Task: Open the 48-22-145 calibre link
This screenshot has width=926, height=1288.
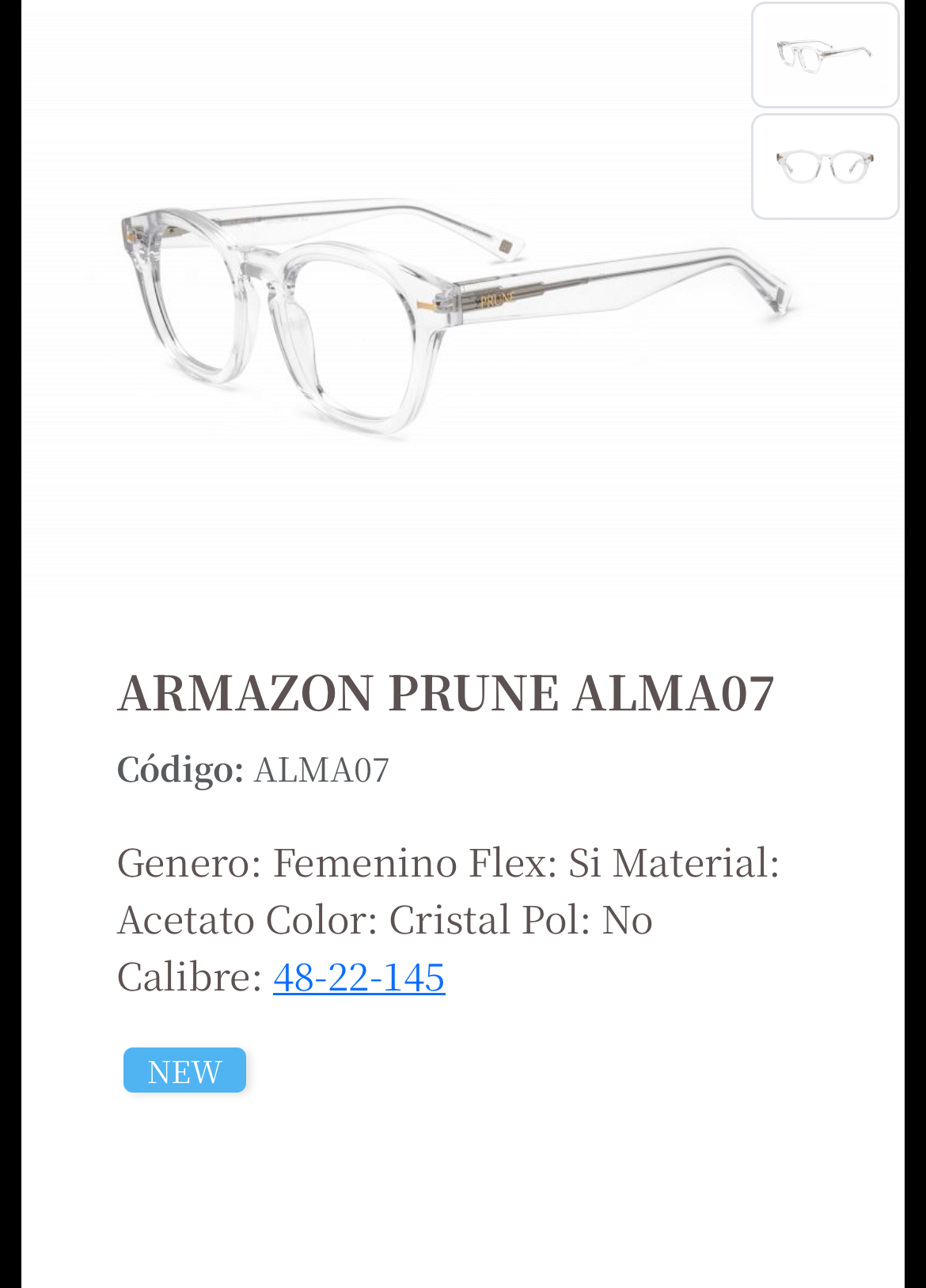Action: coord(359,976)
